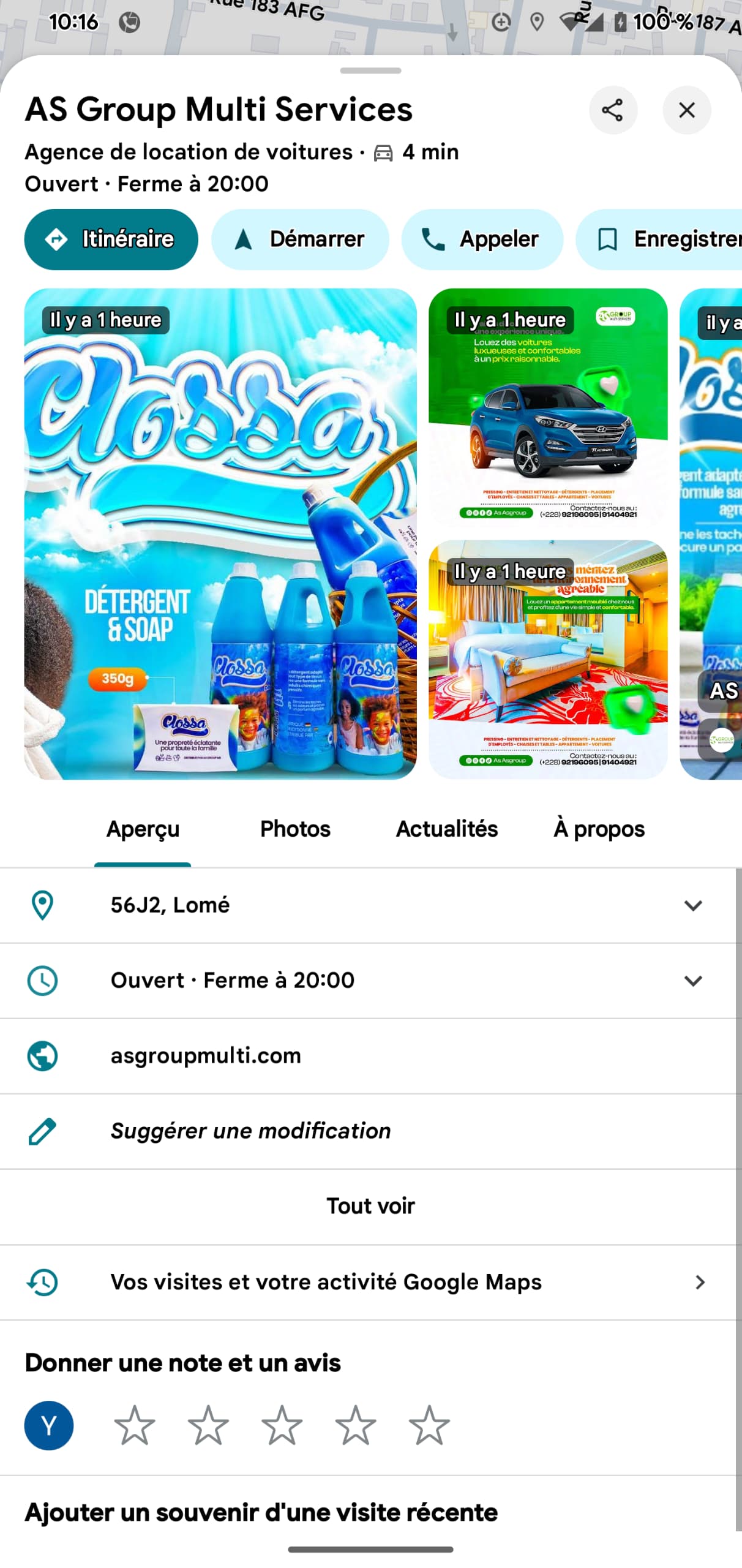The height and width of the screenshot is (1568, 742).
Task: Rate the place with five stars
Action: tap(429, 1425)
